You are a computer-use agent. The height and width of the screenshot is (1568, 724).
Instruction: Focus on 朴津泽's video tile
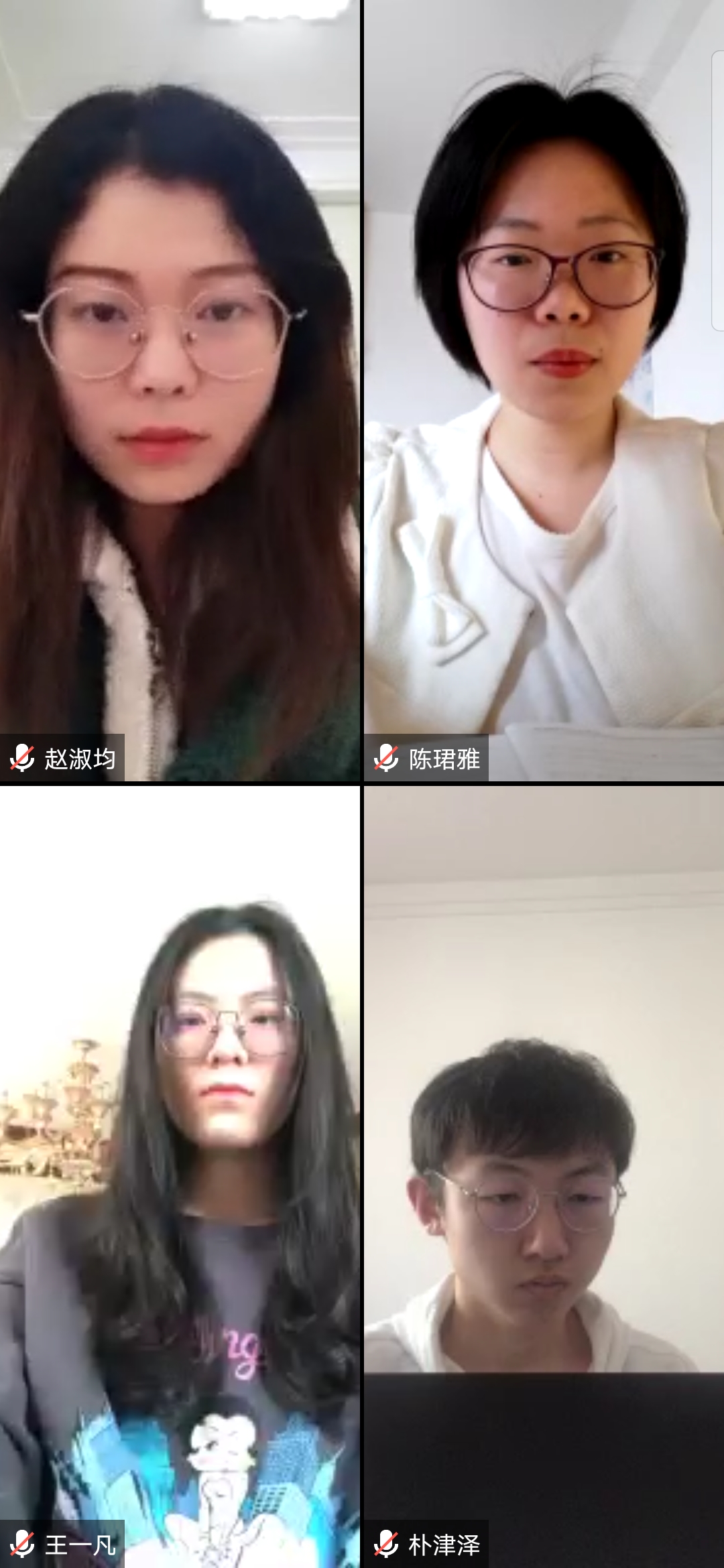point(544,1176)
